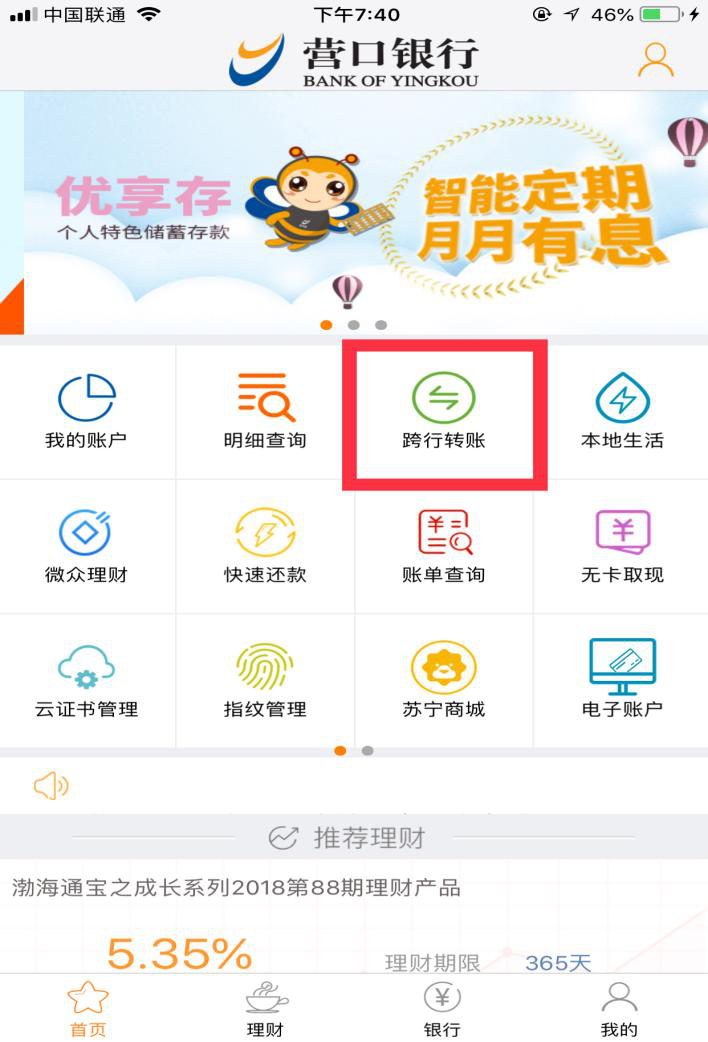Select 无卡取现 cardless withdrawal
Image resolution: width=708 pixels, height=1042 pixels.
tap(622, 546)
